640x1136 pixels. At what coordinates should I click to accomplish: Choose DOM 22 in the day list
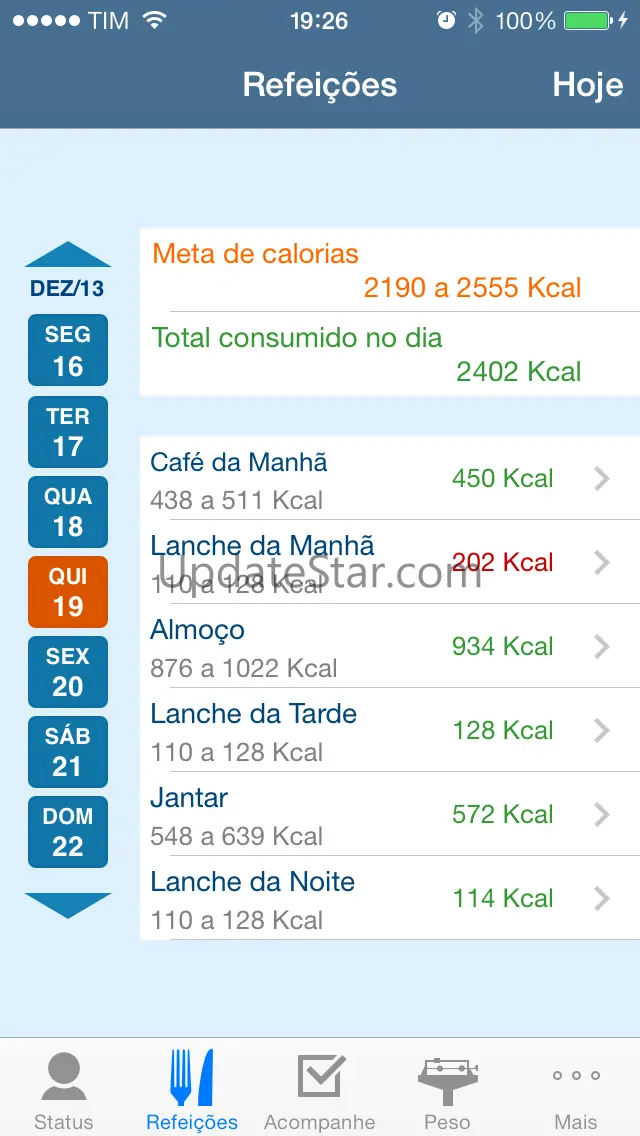[68, 831]
